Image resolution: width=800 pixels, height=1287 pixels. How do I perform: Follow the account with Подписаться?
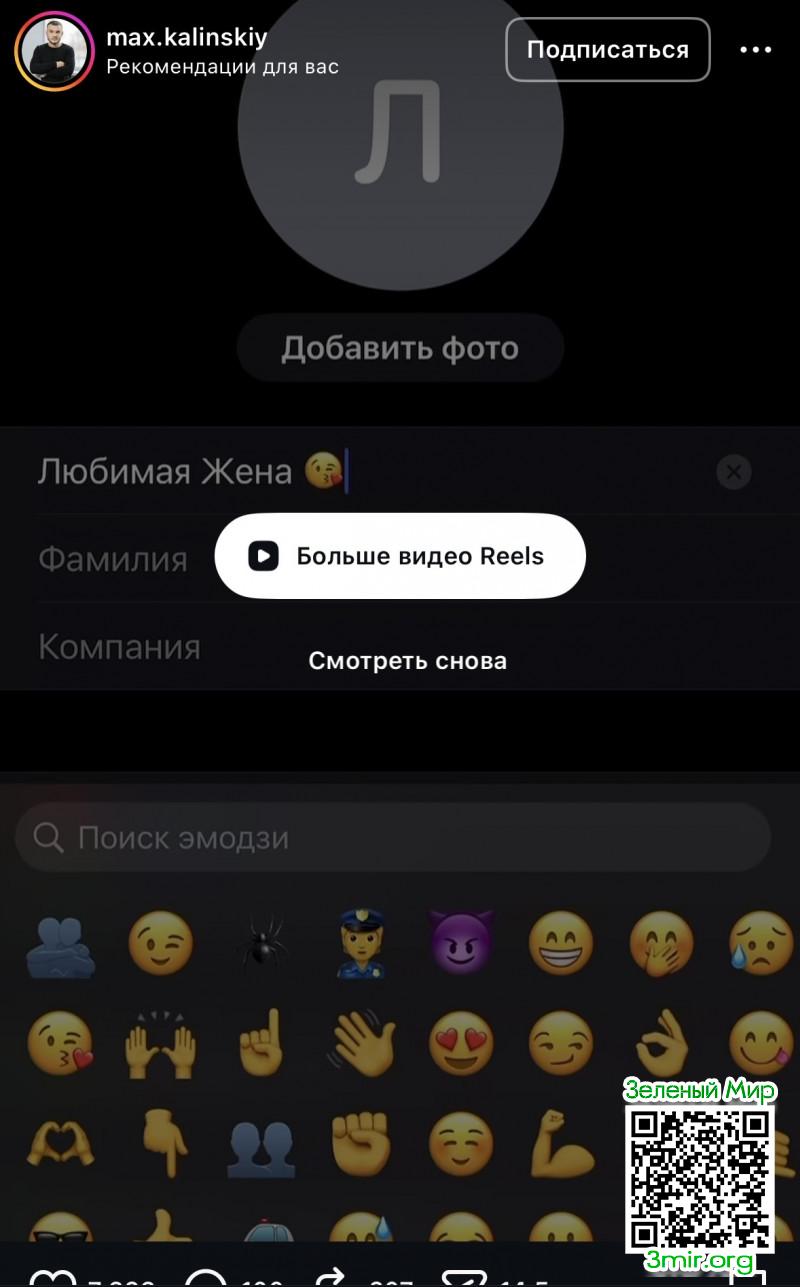click(x=607, y=50)
